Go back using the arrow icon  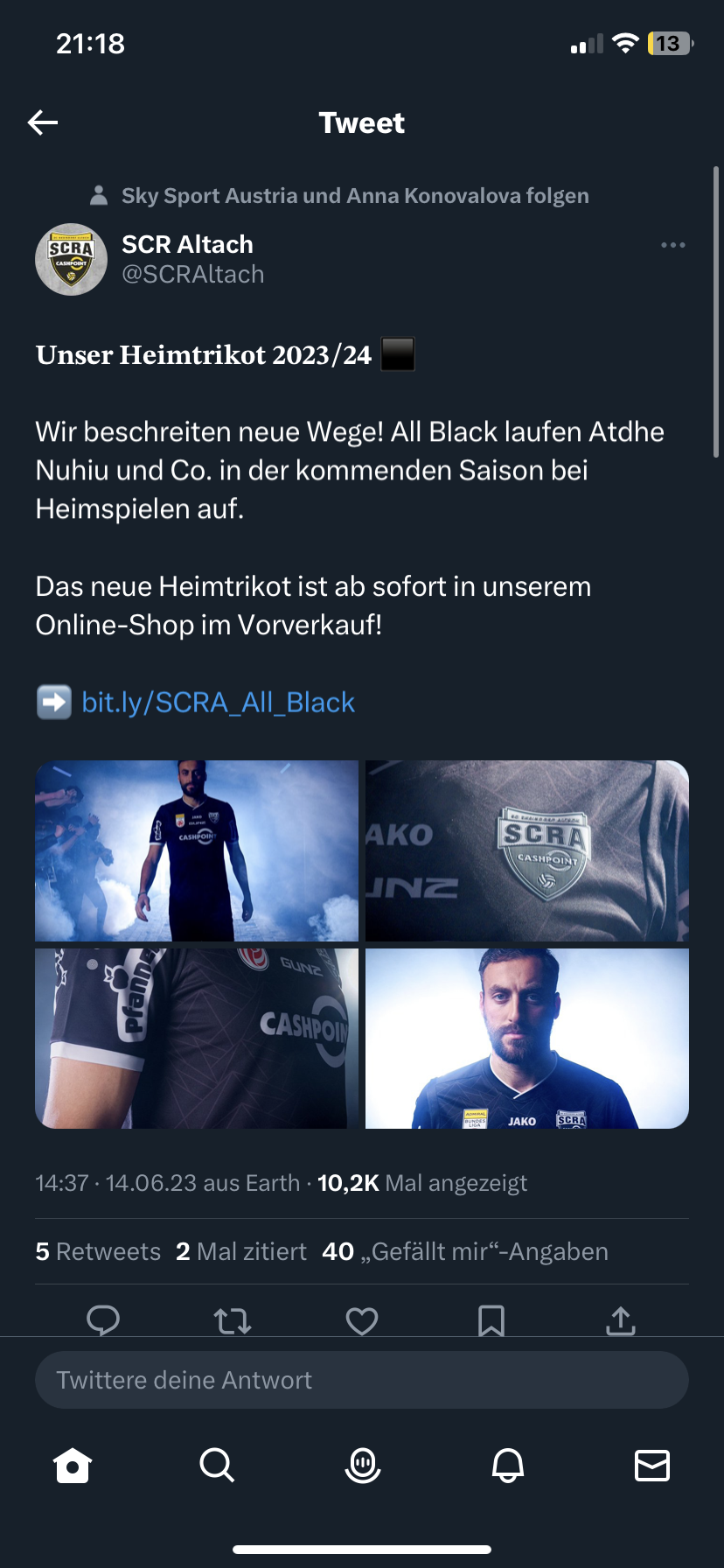coord(43,122)
